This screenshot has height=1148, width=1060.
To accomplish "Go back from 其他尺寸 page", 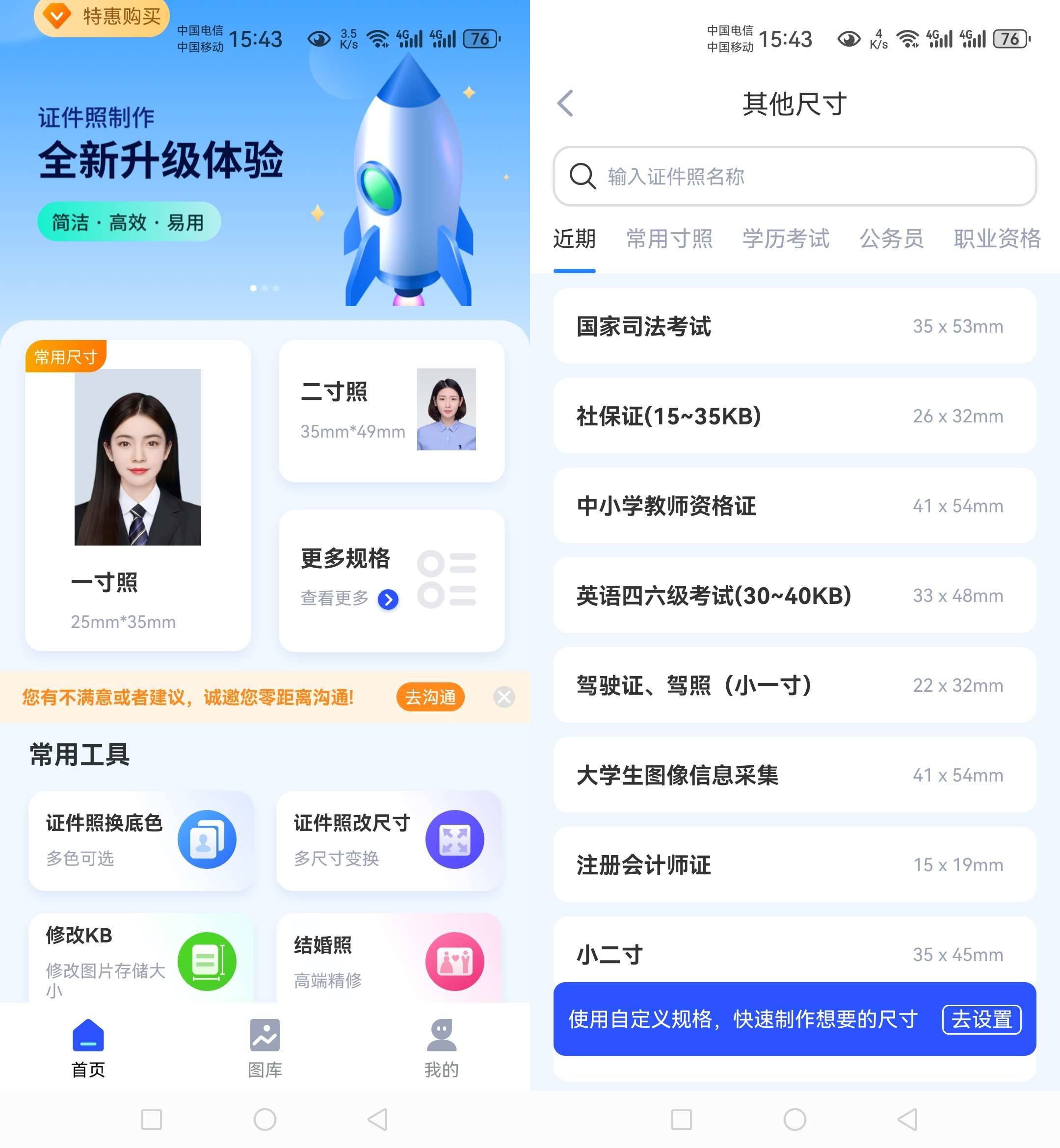I will 565,104.
